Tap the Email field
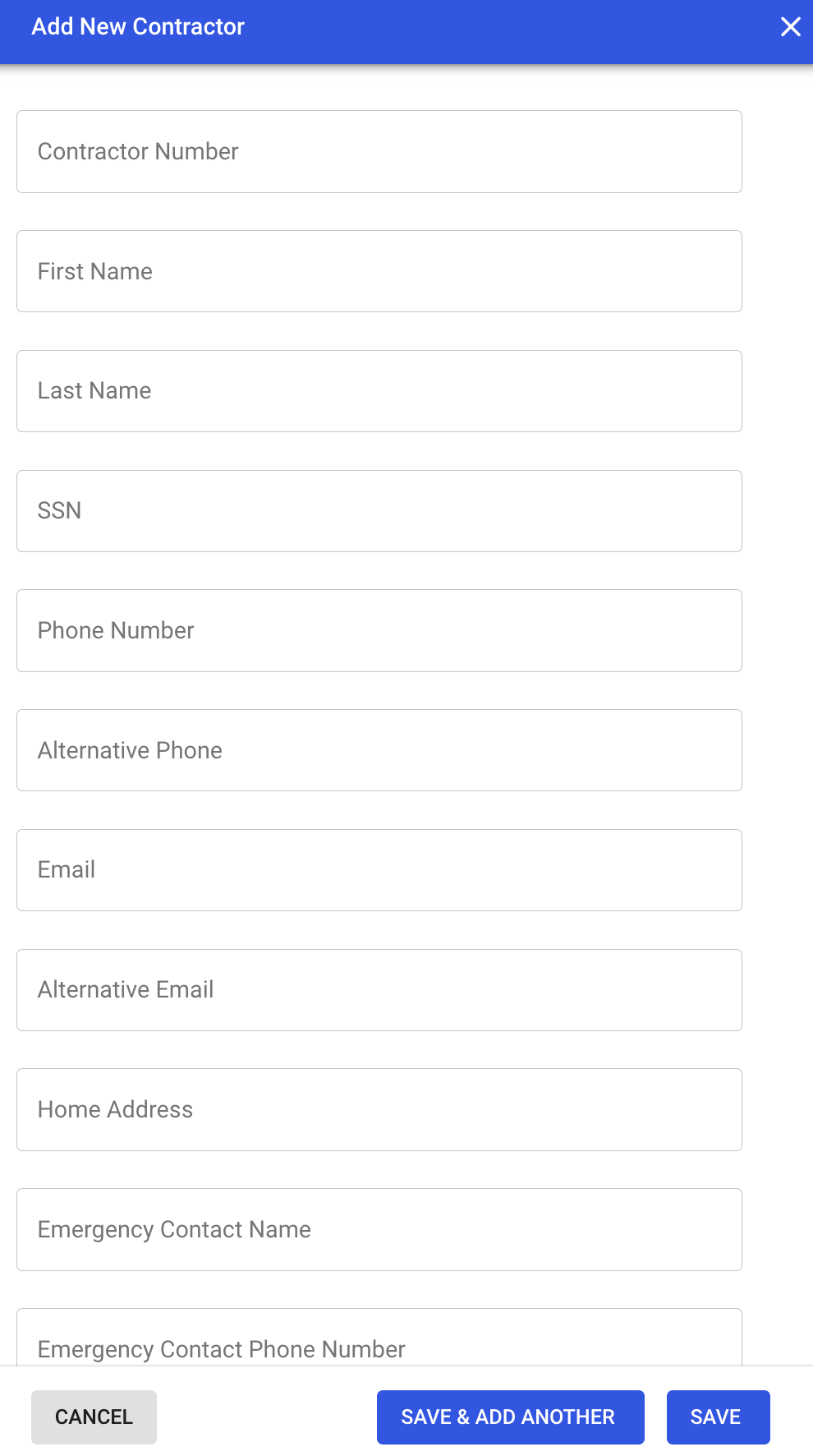The image size is (813, 1456). pos(379,870)
